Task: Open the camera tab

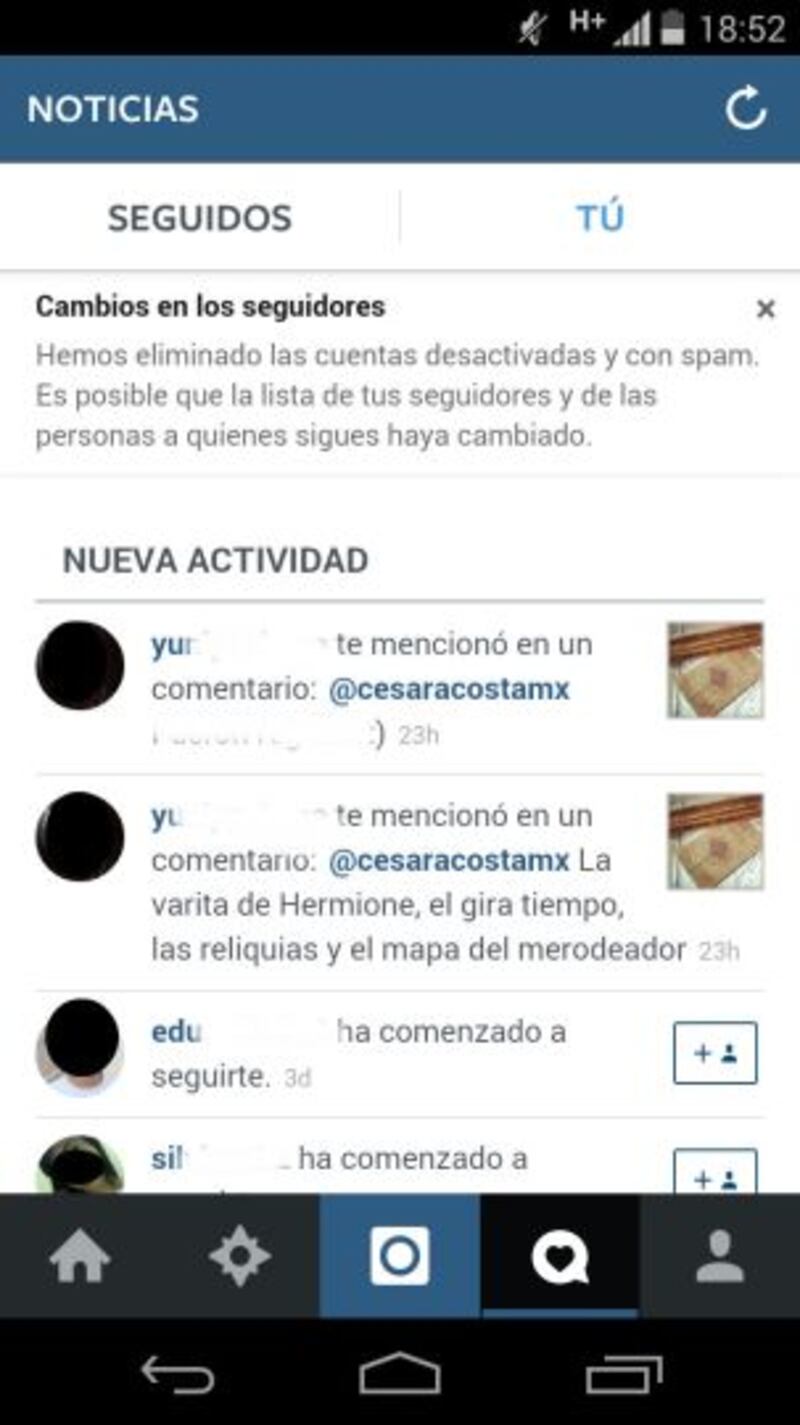Action: [x=400, y=1256]
